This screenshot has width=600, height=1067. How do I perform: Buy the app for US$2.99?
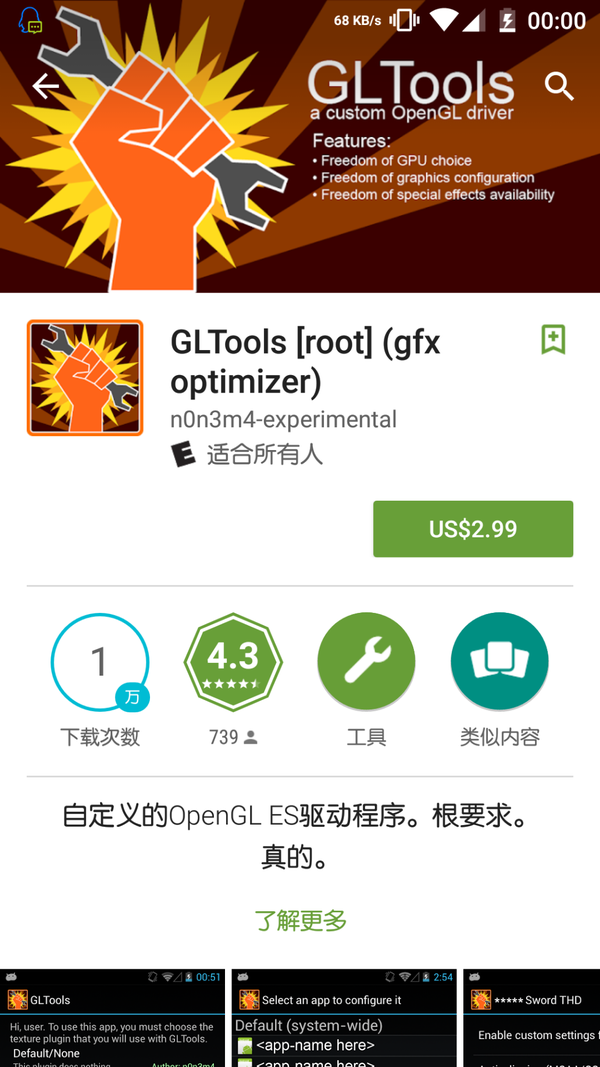(473, 529)
